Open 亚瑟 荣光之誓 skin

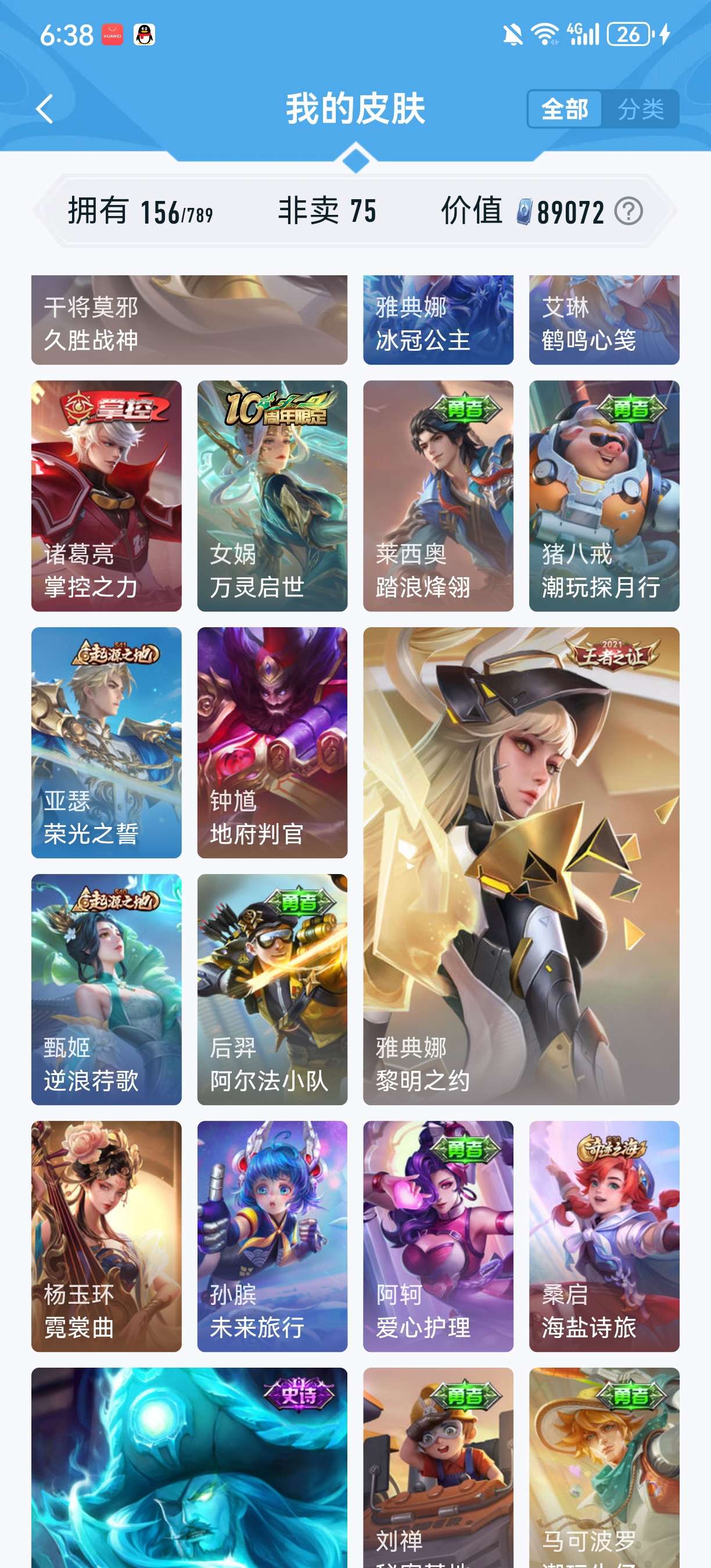pos(106,742)
